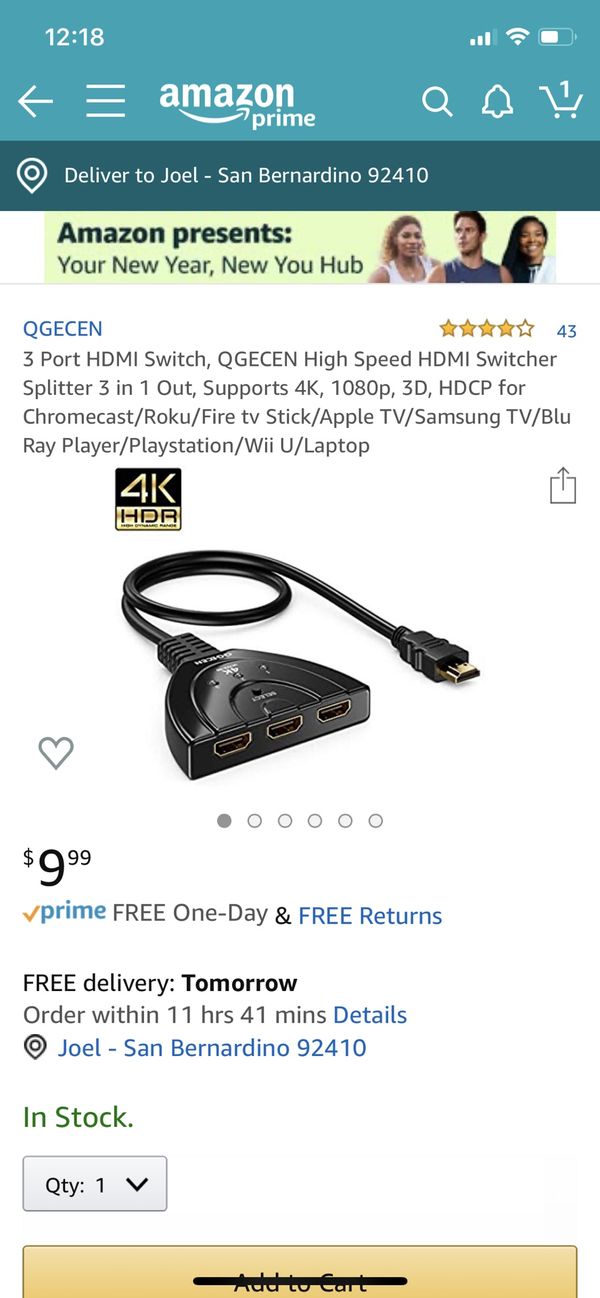Image resolution: width=600 pixels, height=1298 pixels.
Task: Tap the Joel - San Bernardino 92410 address link
Action: tap(212, 1048)
